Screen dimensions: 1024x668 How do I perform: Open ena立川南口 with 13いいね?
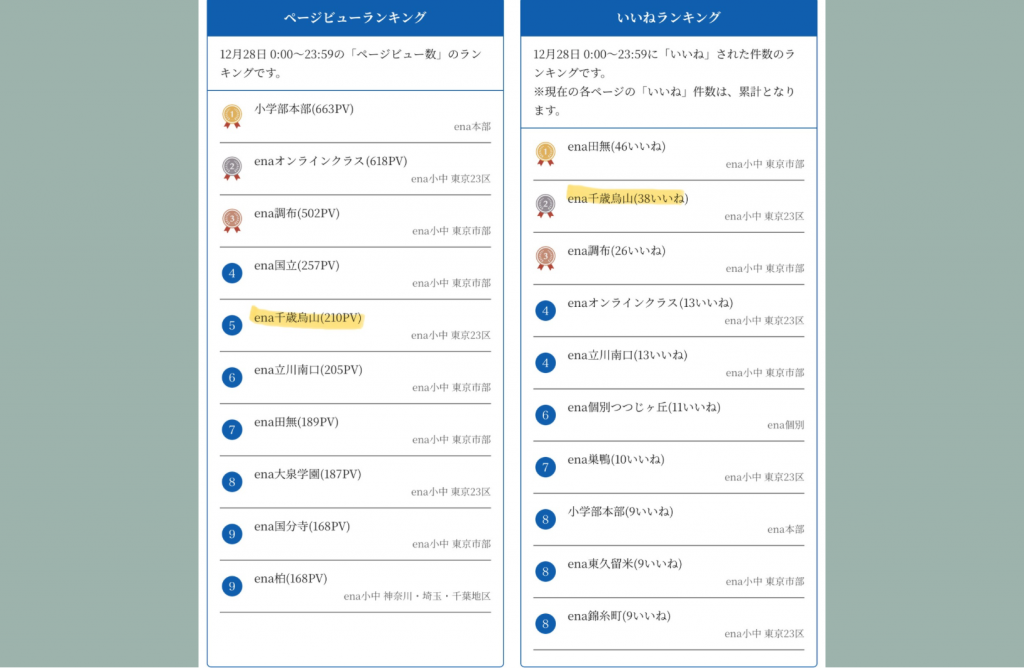[627, 355]
